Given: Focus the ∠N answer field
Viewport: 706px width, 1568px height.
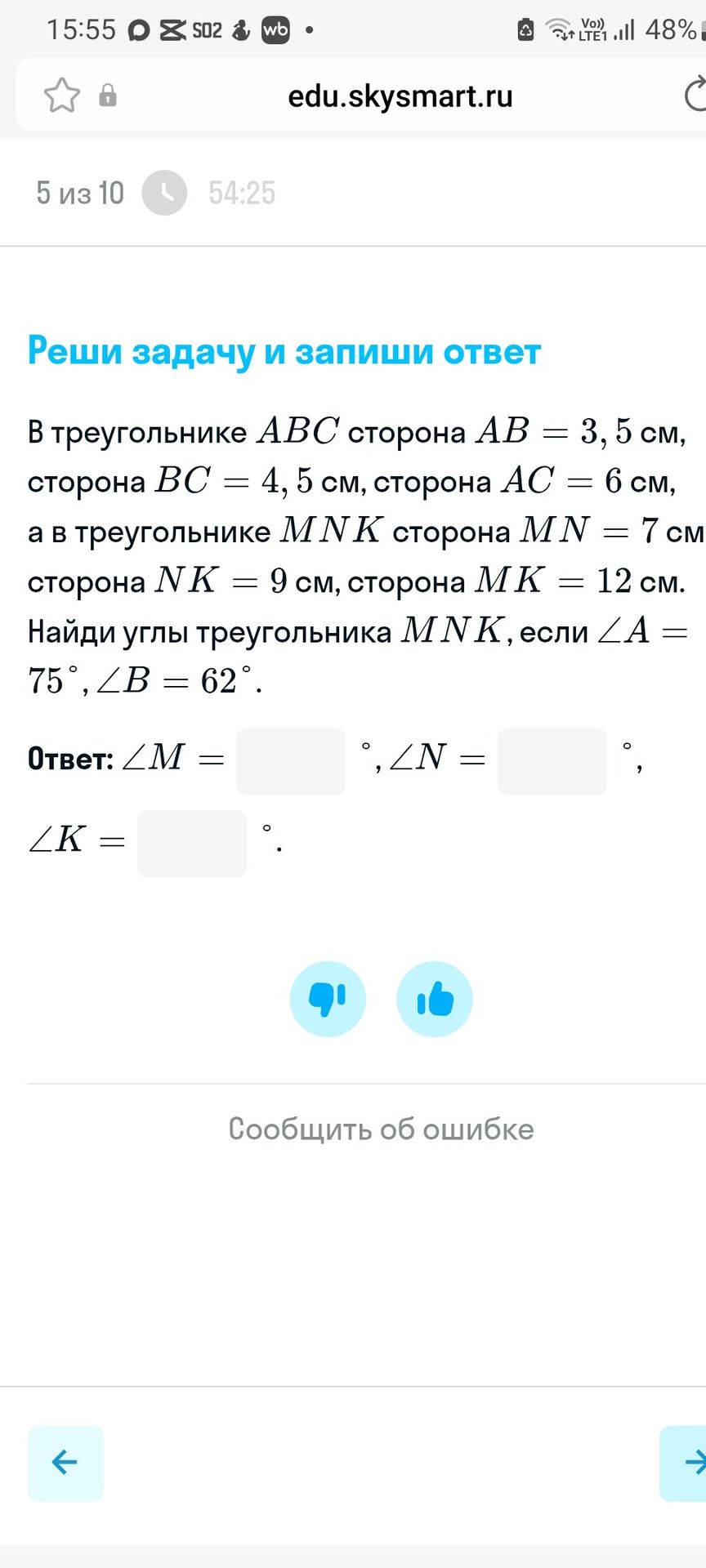Looking at the screenshot, I should (552, 761).
